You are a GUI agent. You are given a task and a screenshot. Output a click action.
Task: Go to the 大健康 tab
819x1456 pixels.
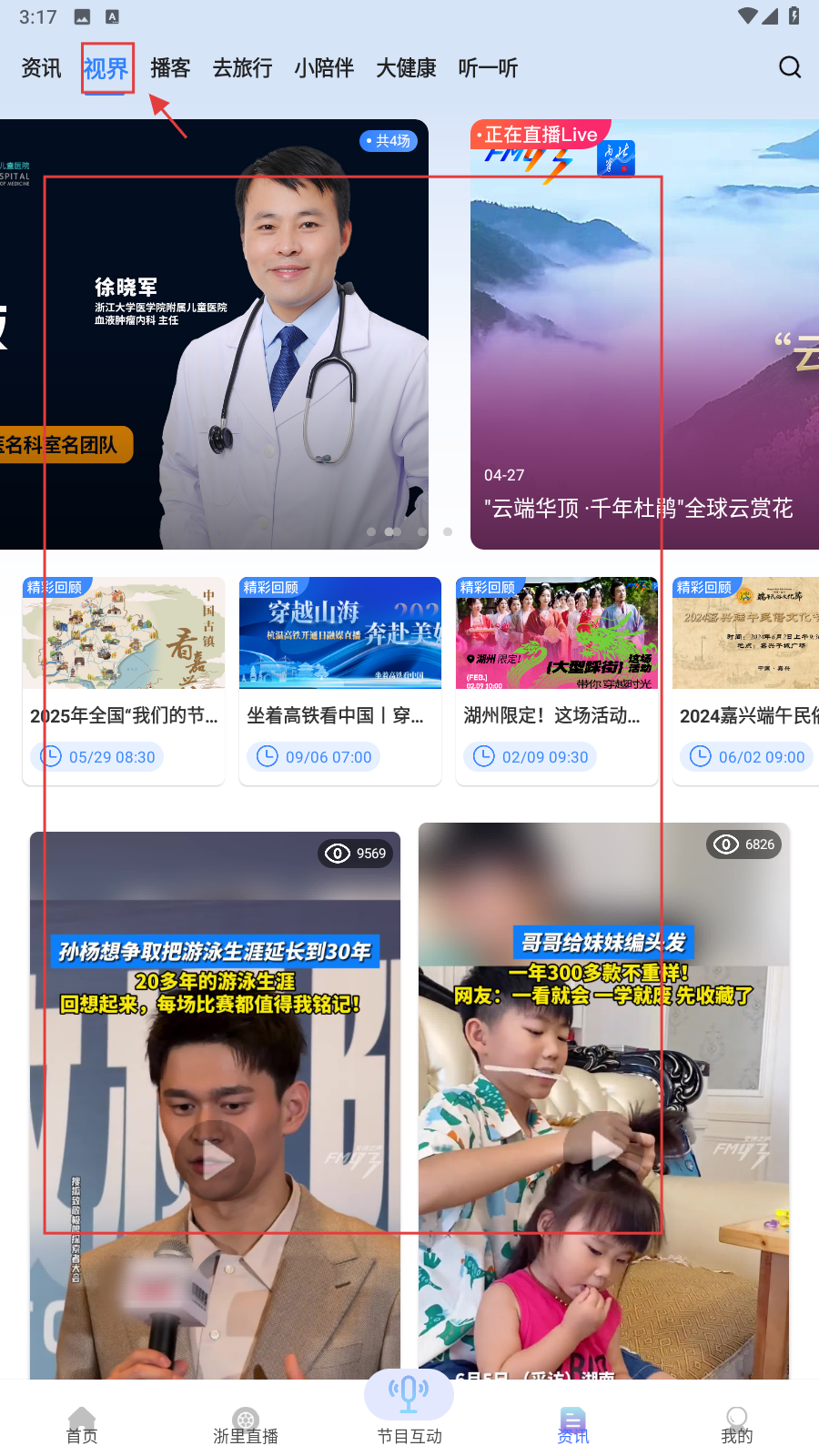[x=406, y=68]
